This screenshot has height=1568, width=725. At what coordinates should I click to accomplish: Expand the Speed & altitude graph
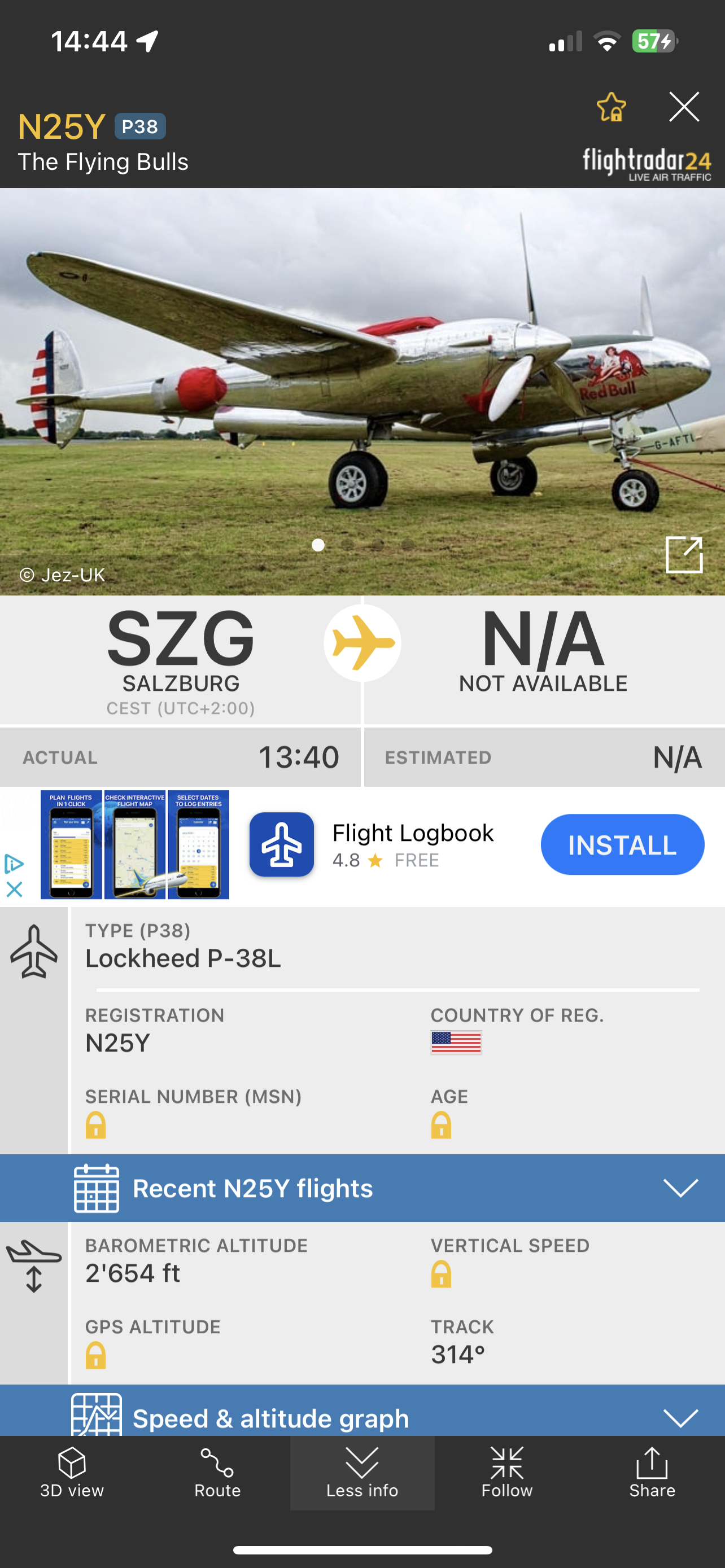(x=680, y=1417)
